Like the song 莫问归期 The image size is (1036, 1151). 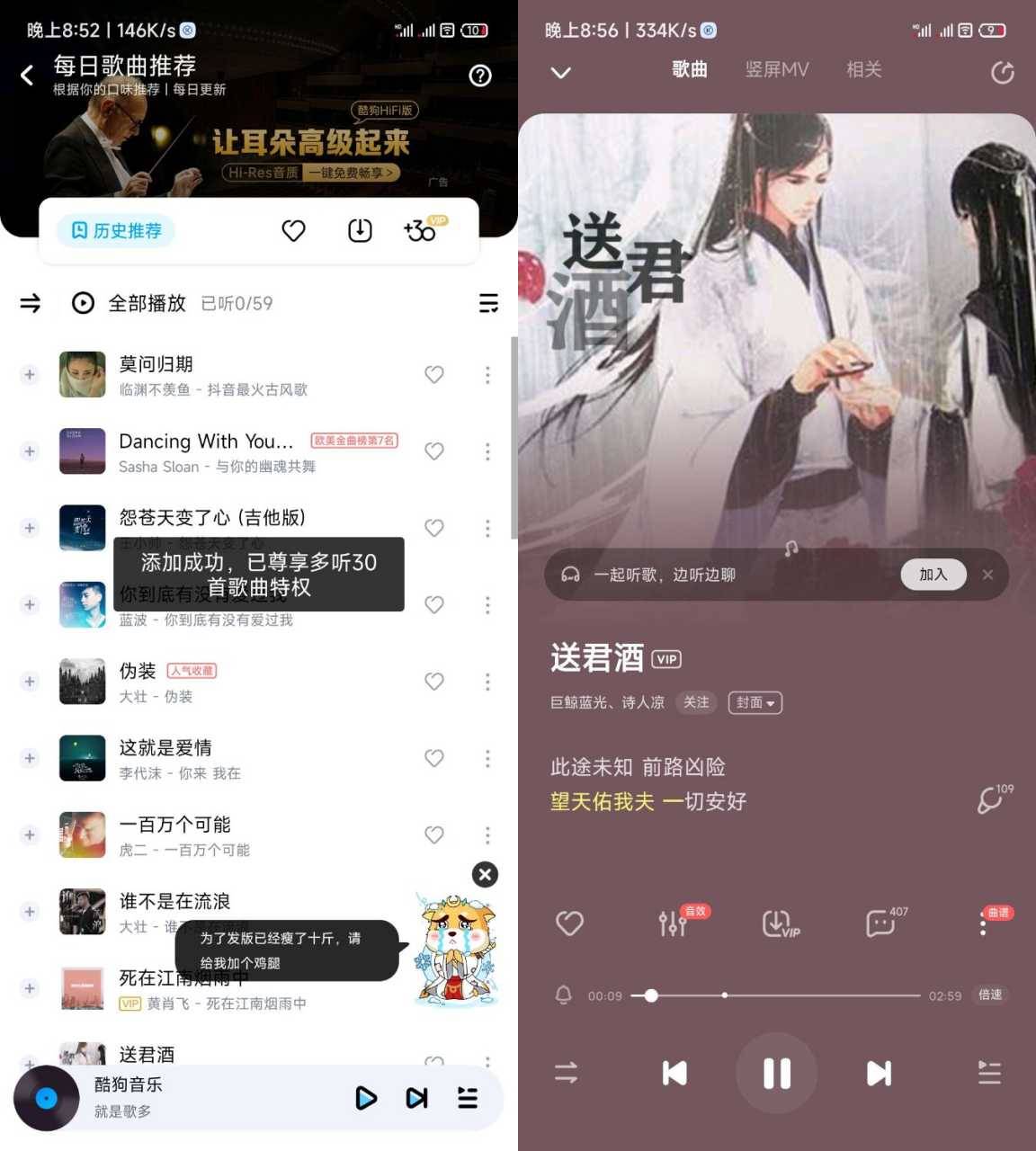(x=434, y=375)
